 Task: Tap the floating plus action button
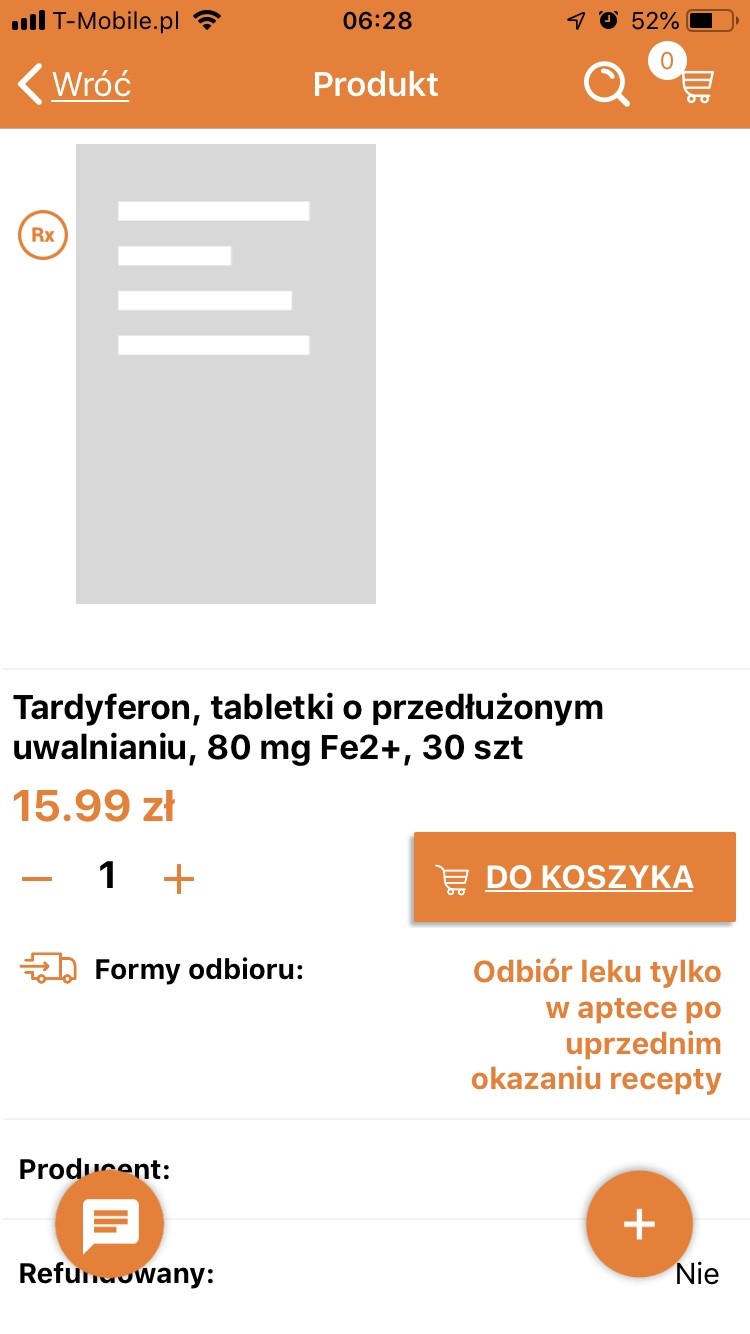pos(639,1224)
